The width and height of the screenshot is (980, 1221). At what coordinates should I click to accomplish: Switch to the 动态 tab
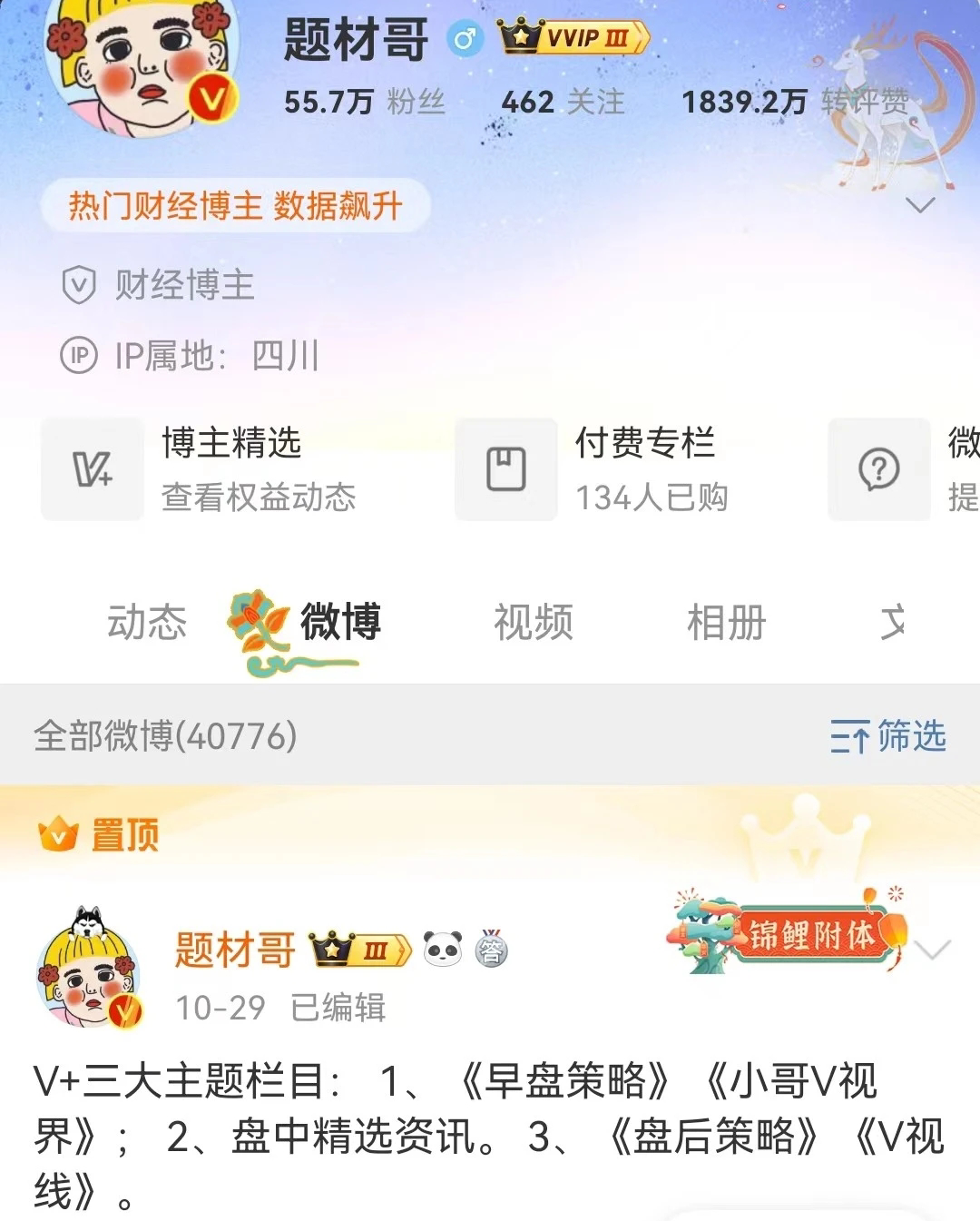pos(147,623)
